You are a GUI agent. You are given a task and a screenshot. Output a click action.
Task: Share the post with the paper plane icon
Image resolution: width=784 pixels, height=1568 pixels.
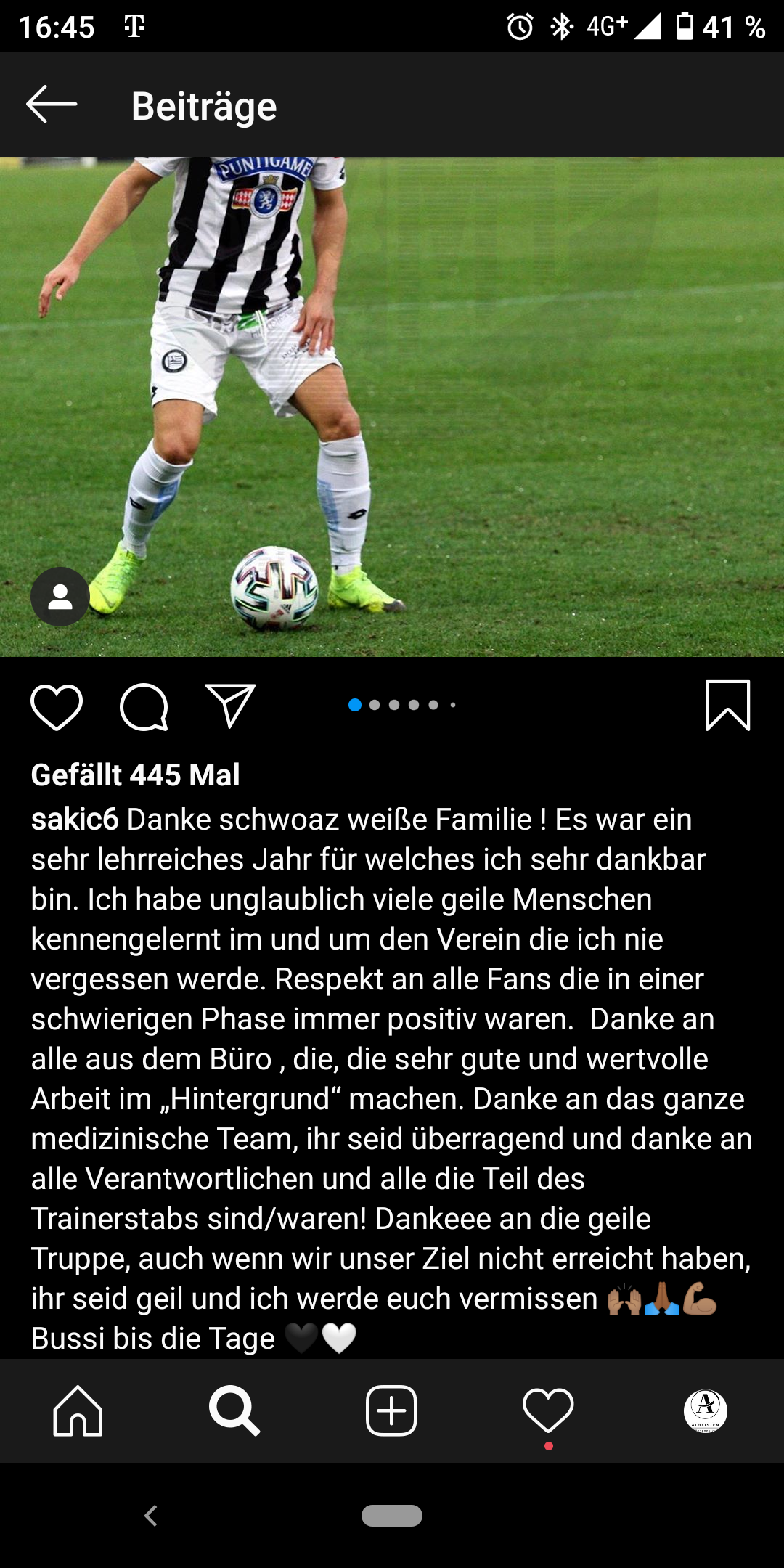(231, 705)
